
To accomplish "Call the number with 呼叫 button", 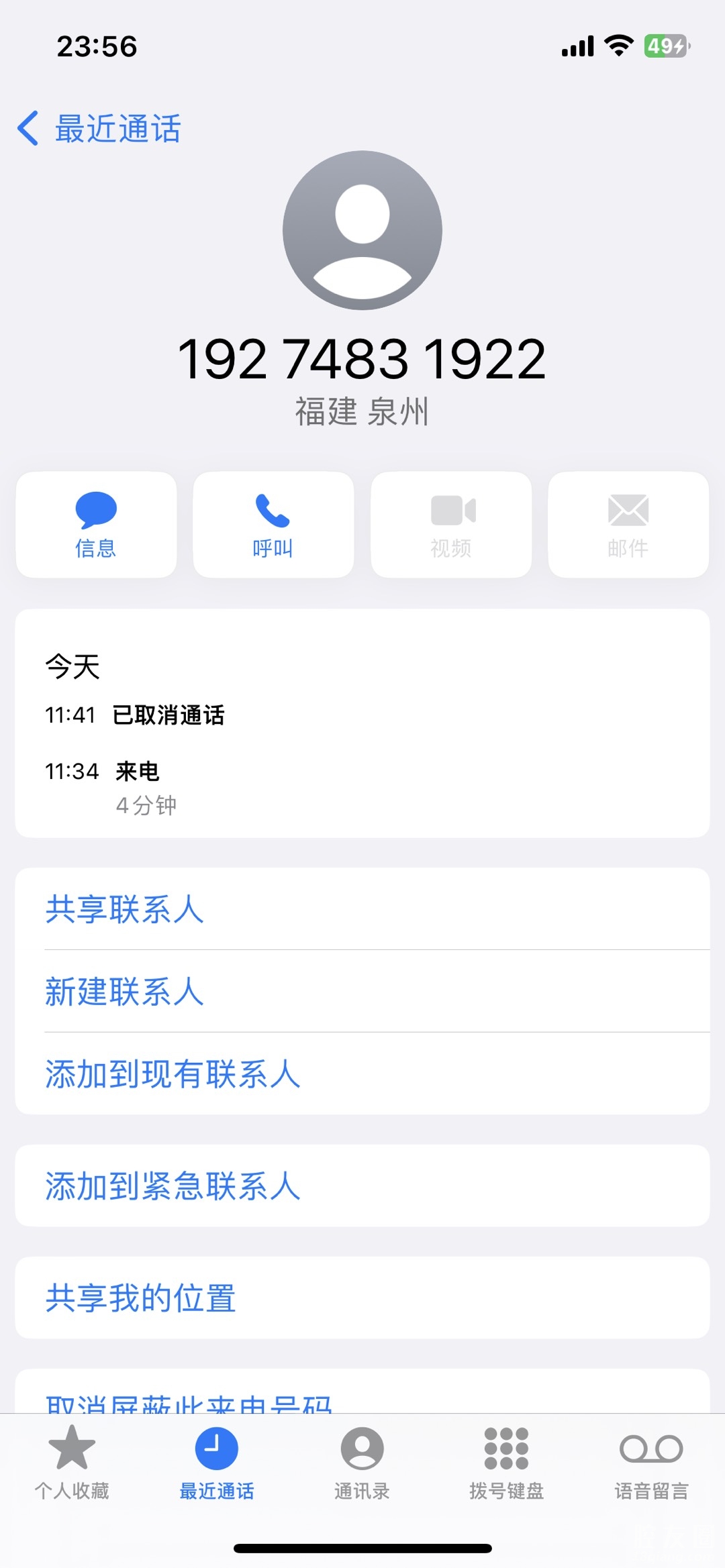I will pyautogui.click(x=273, y=525).
